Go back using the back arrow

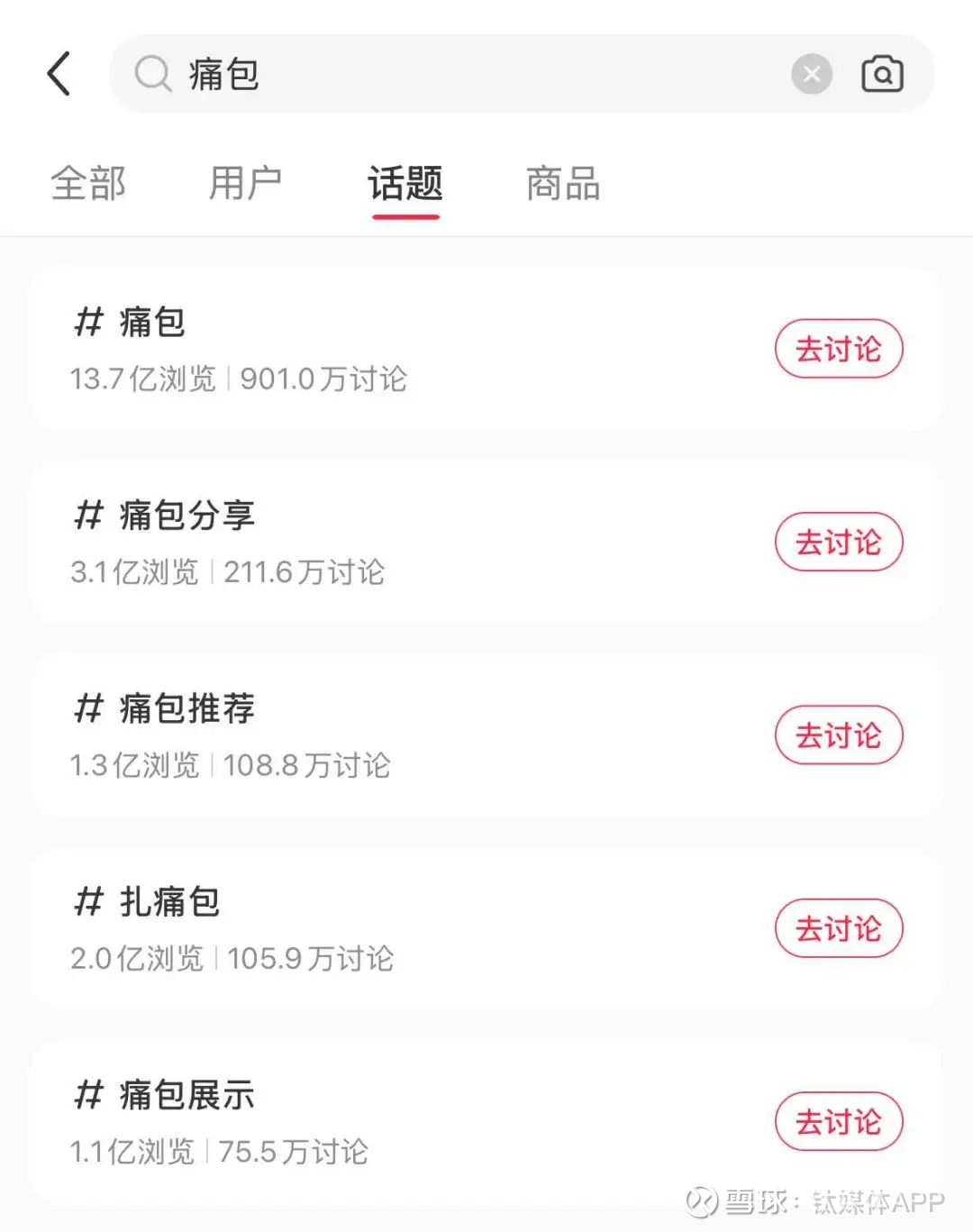point(59,74)
